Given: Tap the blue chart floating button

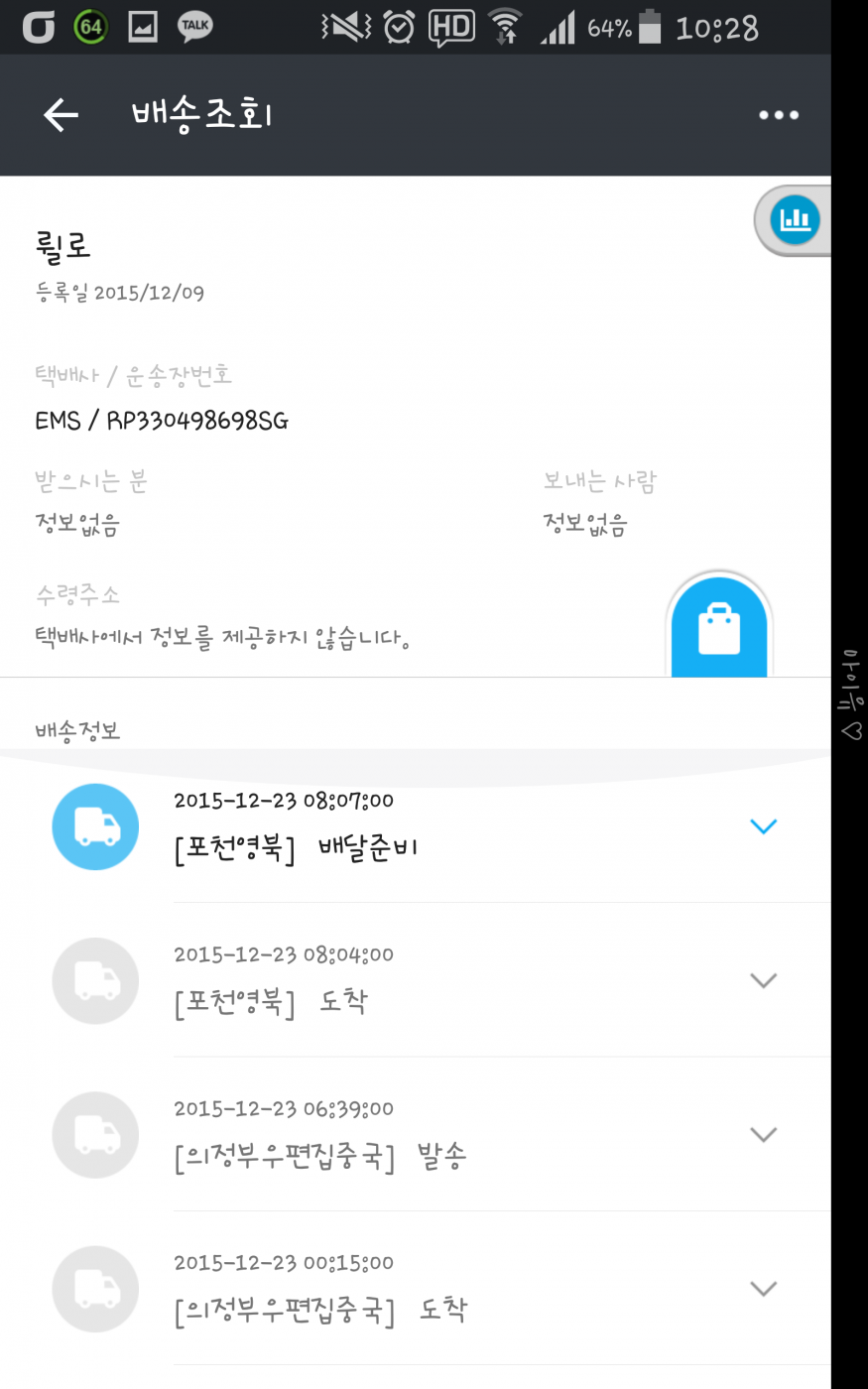Looking at the screenshot, I should click(795, 220).
